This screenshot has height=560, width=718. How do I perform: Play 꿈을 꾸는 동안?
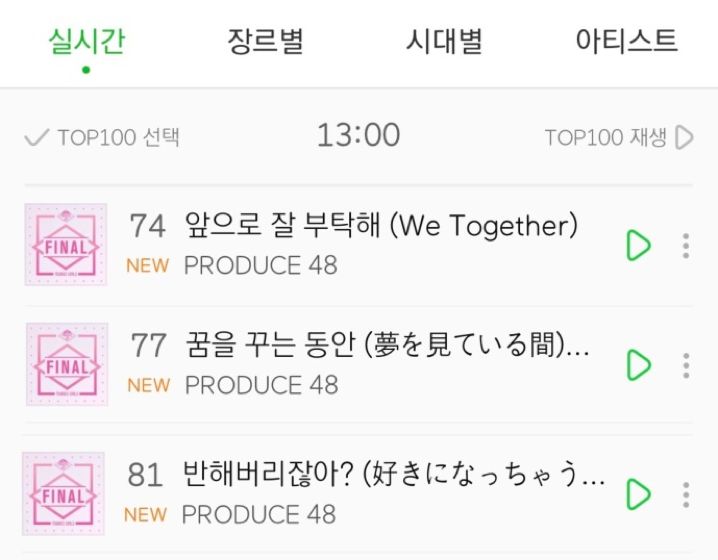[638, 365]
